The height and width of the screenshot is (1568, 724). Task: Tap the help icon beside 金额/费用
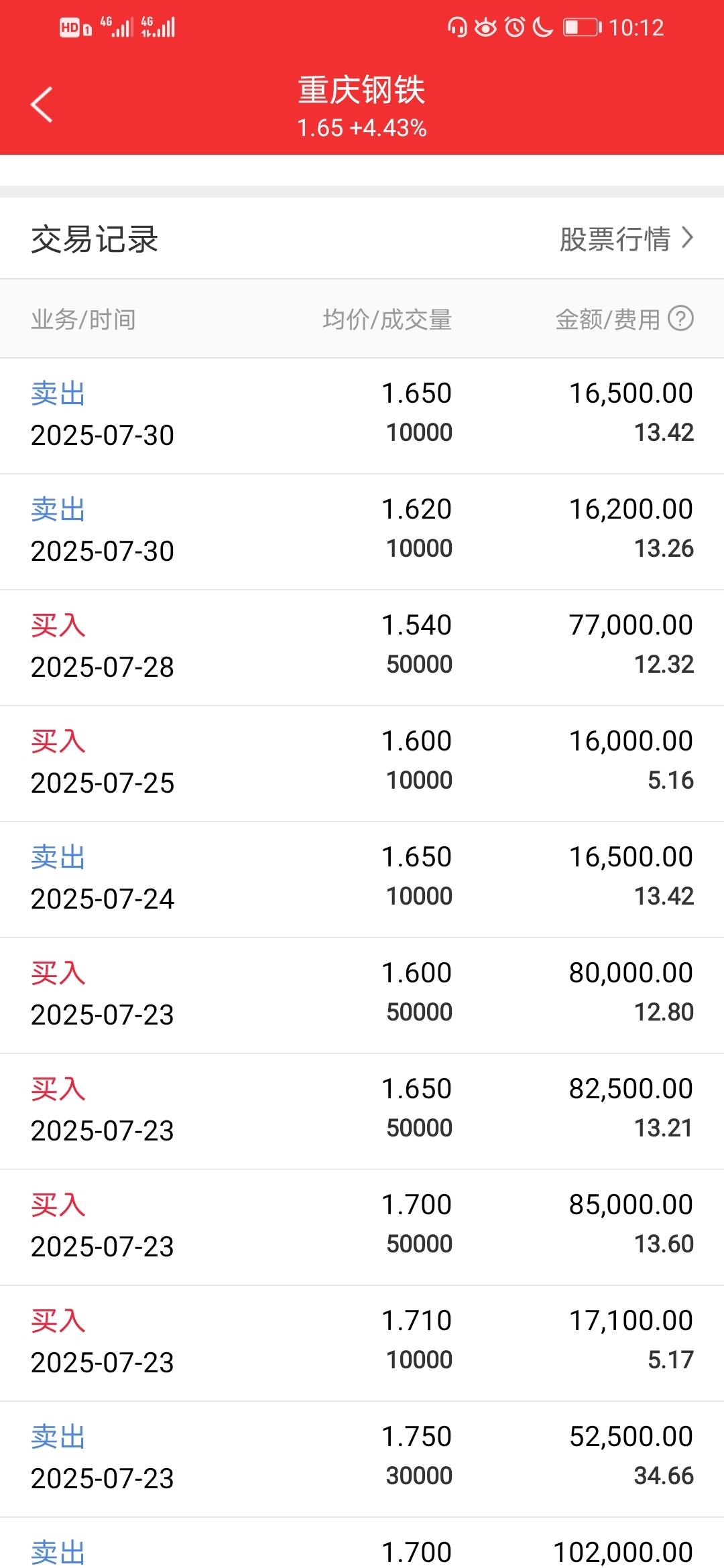pos(681,318)
